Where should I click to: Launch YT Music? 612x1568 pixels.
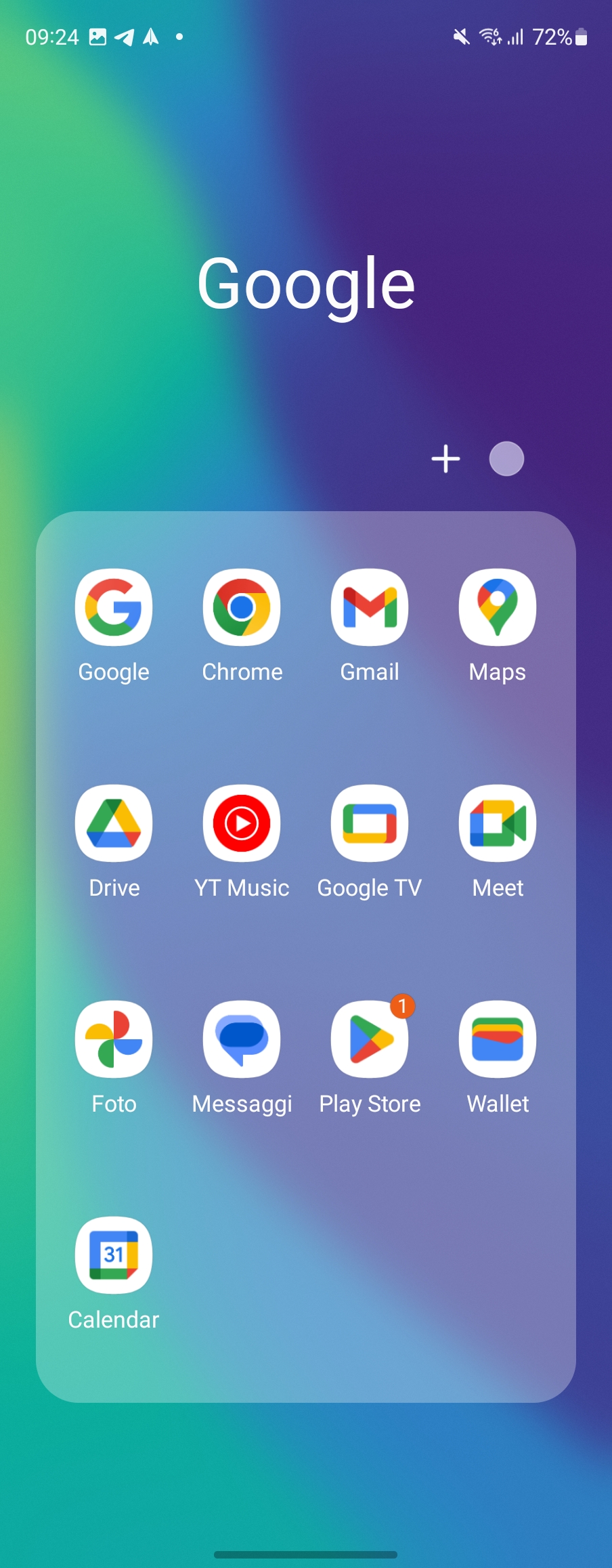click(242, 823)
